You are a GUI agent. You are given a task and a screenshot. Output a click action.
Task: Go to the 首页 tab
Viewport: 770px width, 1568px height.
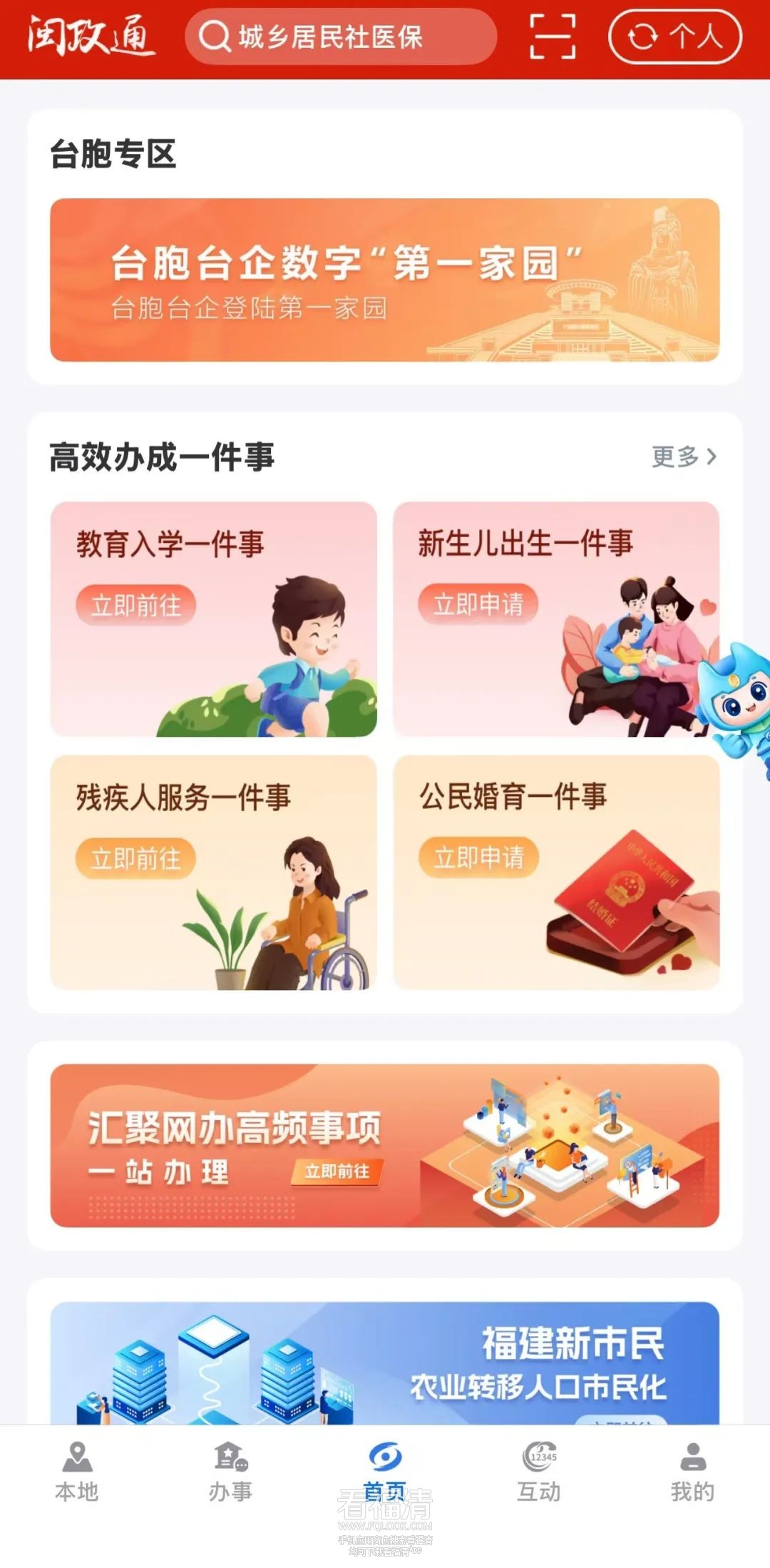[x=385, y=1472]
